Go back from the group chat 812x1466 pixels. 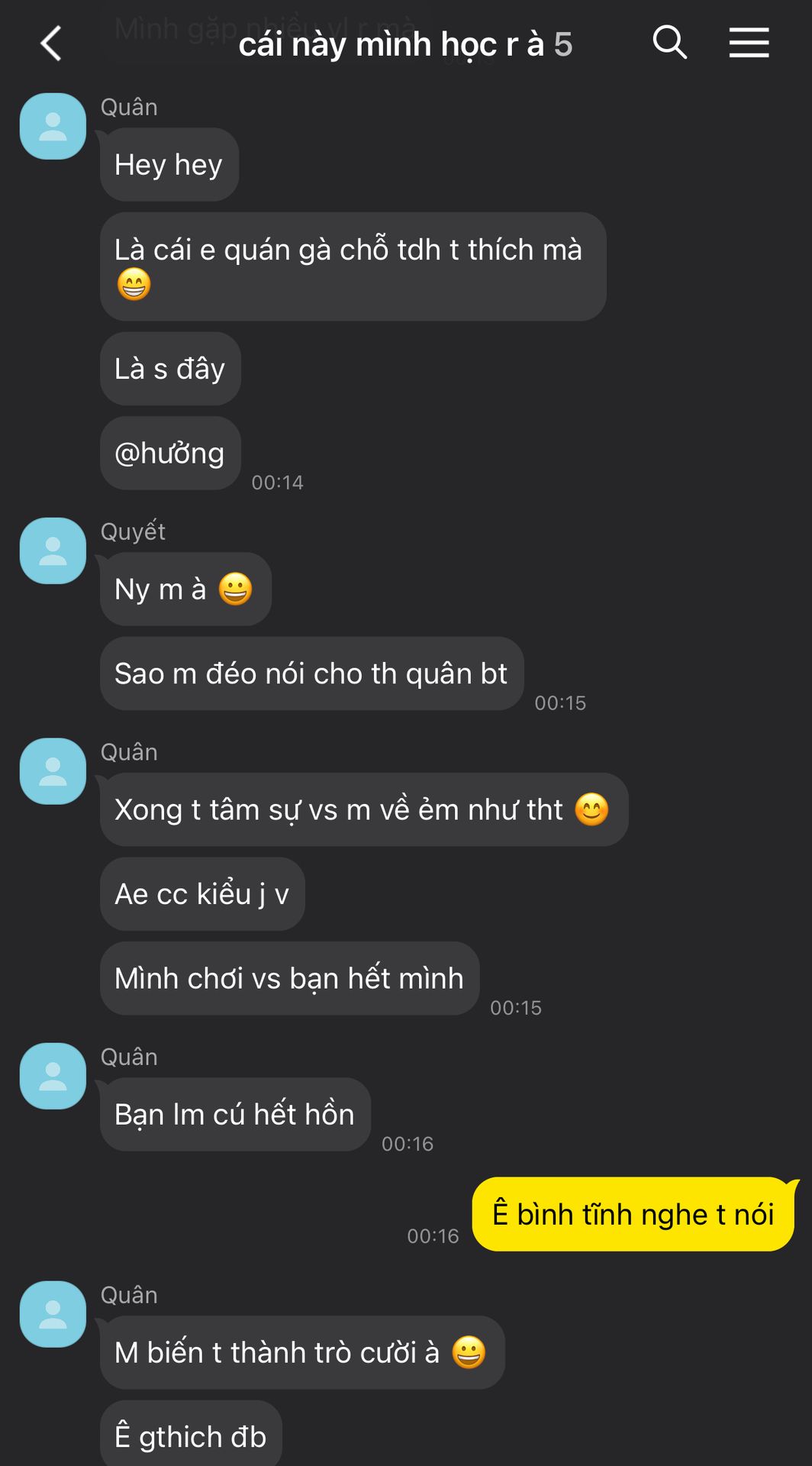(x=51, y=43)
